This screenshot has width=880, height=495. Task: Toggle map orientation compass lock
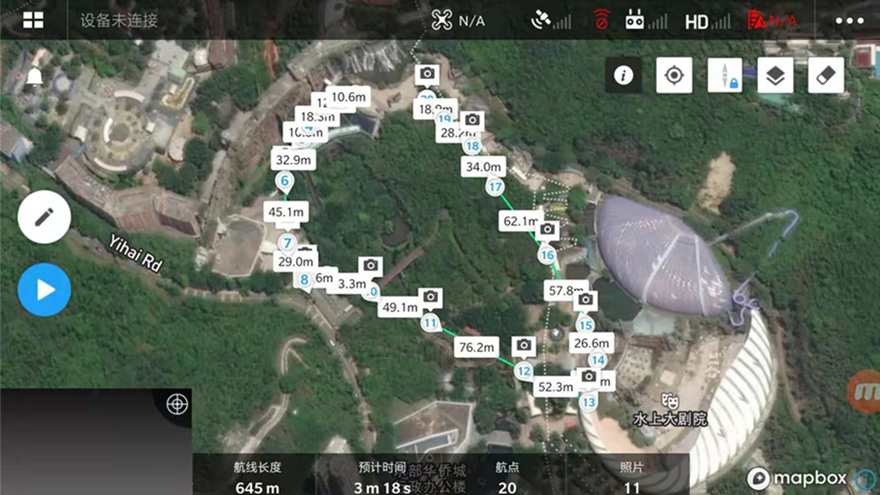(724, 76)
